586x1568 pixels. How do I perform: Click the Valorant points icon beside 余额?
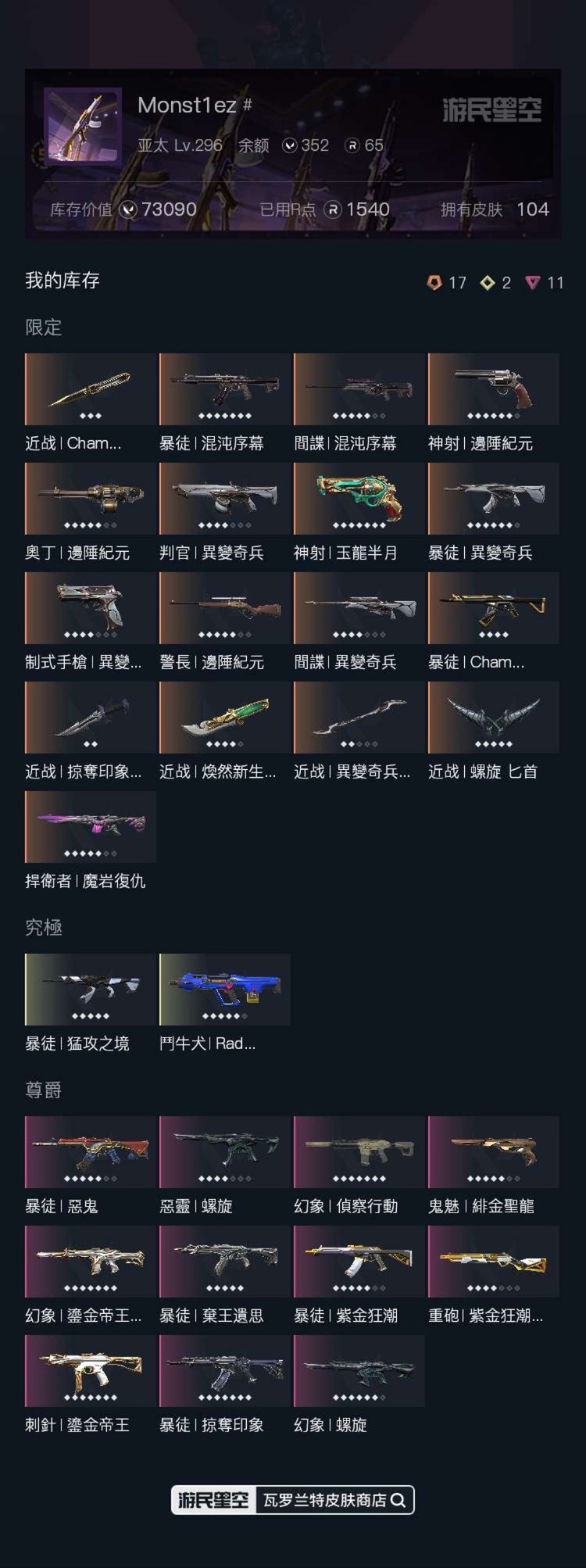click(289, 145)
